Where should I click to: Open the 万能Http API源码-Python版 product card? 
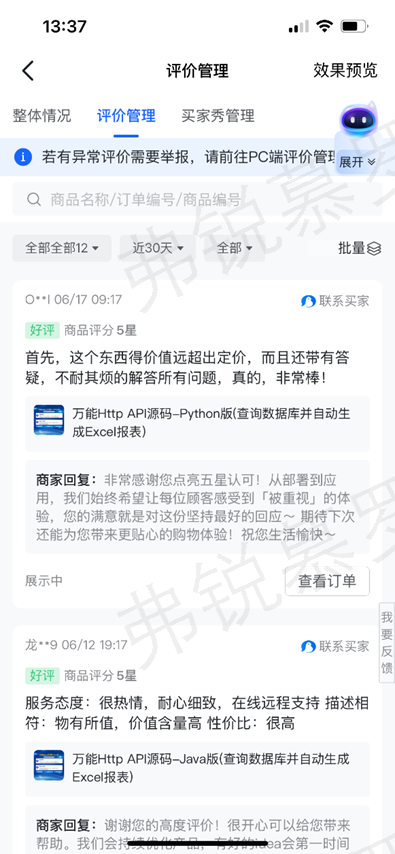coord(197,423)
